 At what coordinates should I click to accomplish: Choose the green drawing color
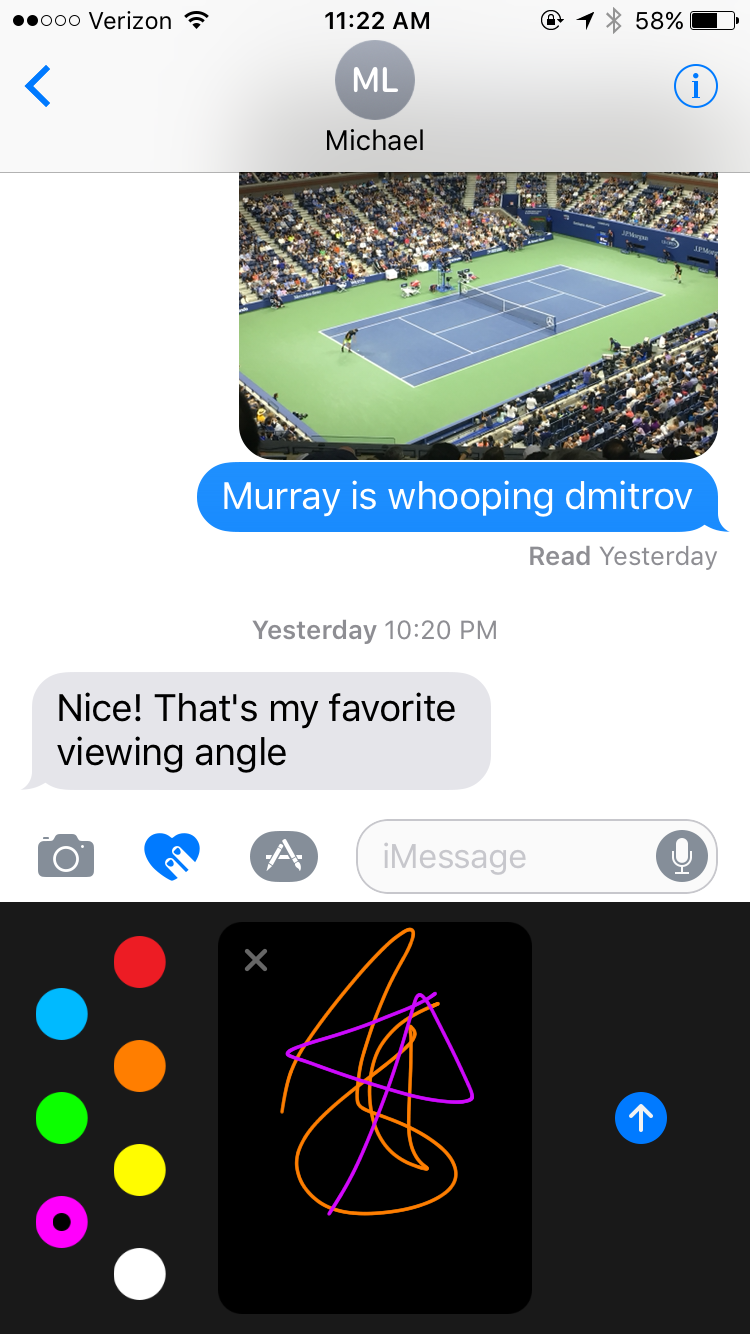62,1118
